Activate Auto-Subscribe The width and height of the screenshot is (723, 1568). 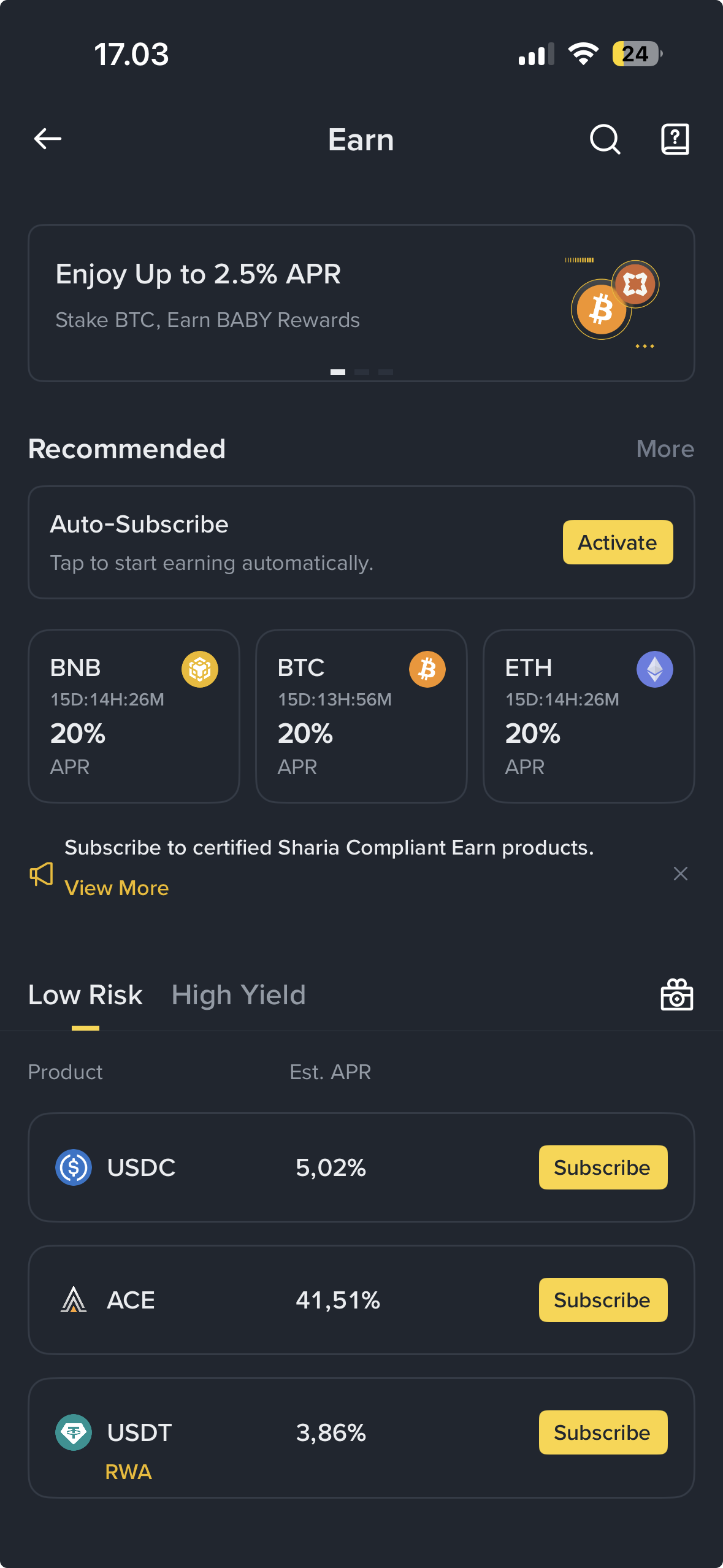click(x=617, y=542)
